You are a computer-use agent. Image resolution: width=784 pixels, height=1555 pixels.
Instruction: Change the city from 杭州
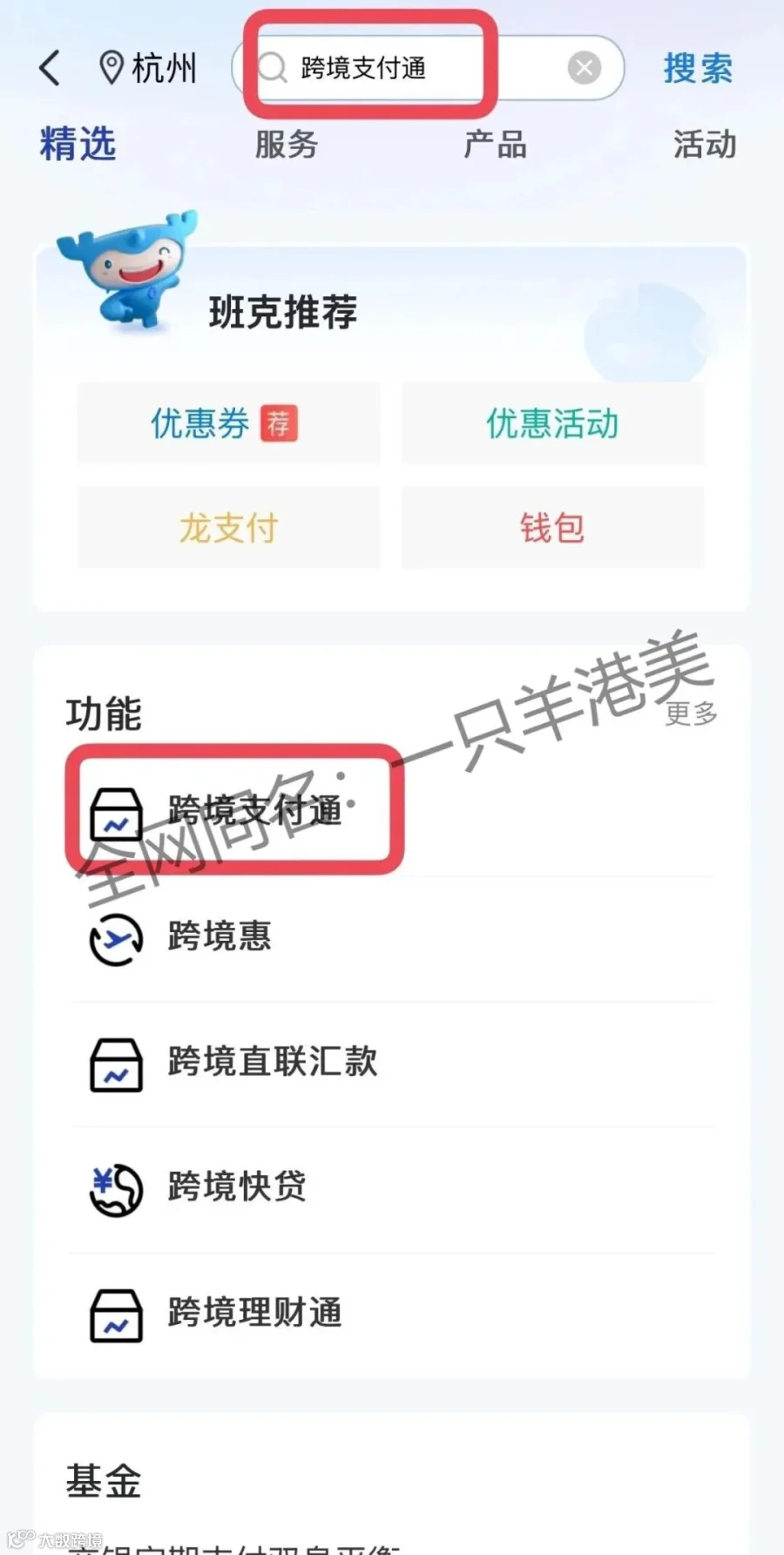click(x=148, y=68)
